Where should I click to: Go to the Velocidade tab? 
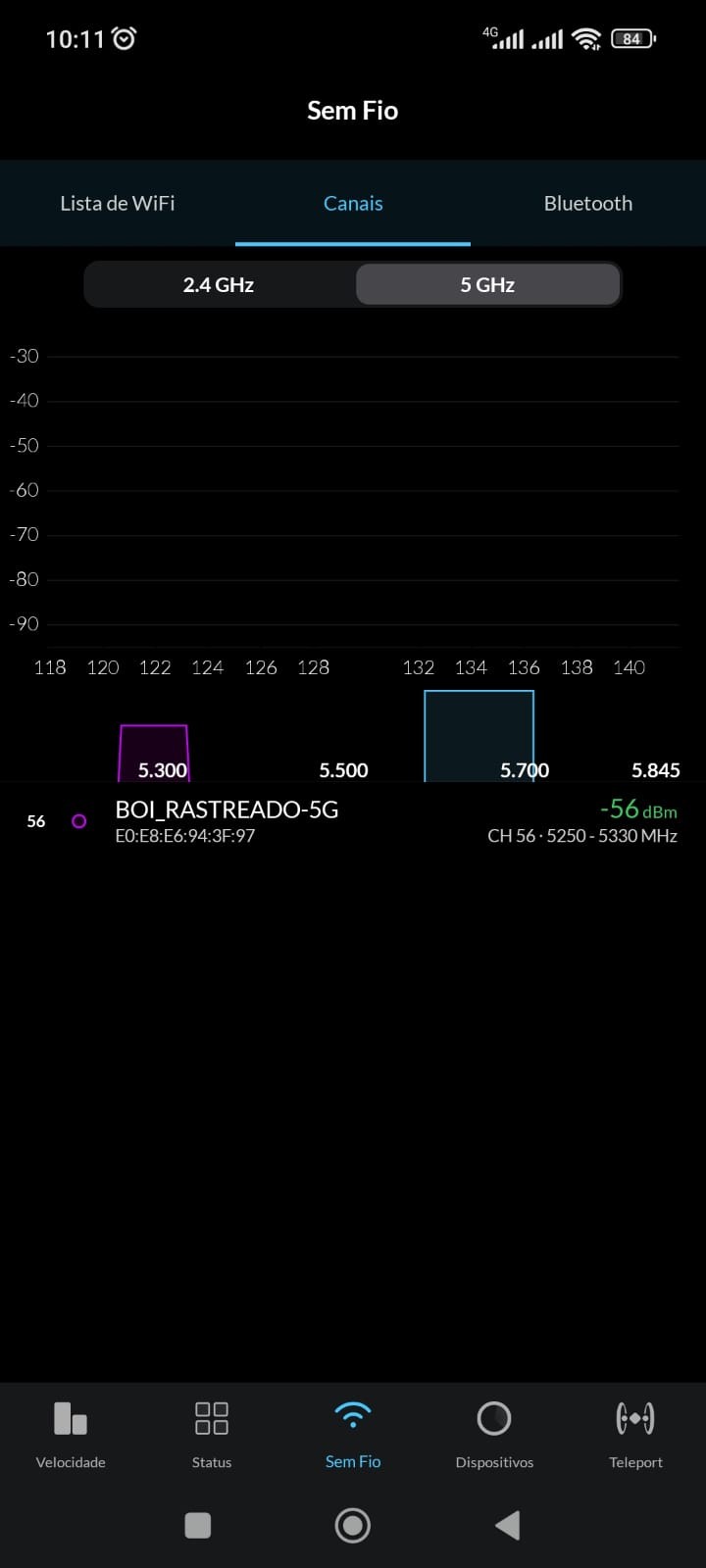(x=71, y=1434)
